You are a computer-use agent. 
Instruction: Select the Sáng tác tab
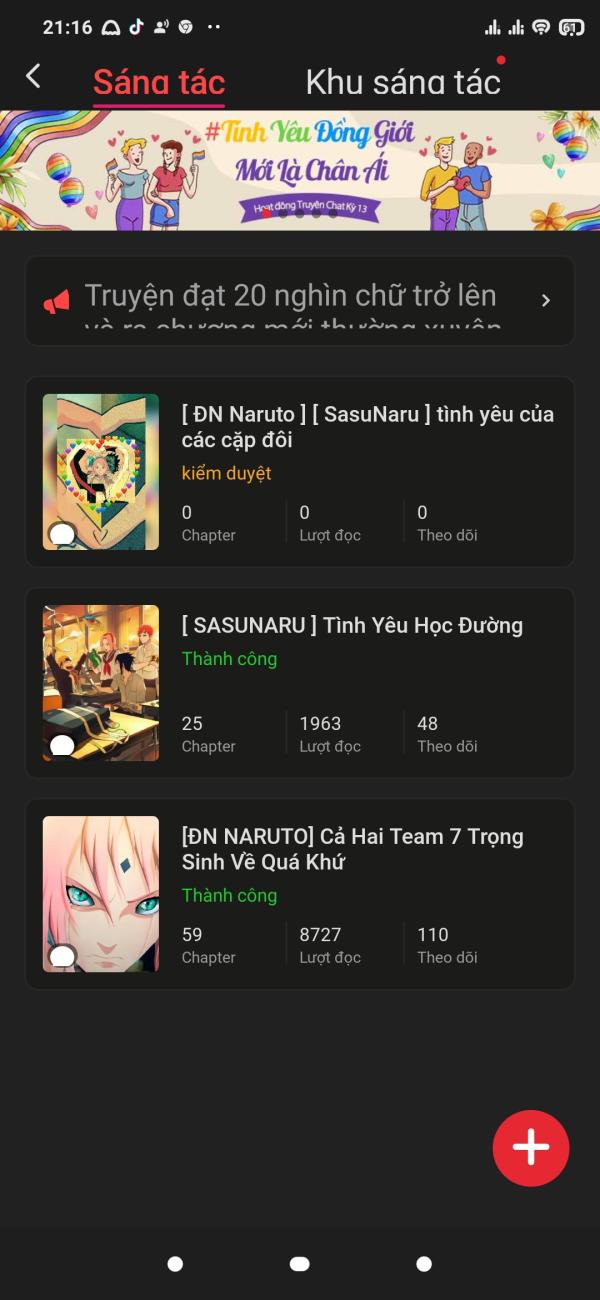tap(159, 82)
